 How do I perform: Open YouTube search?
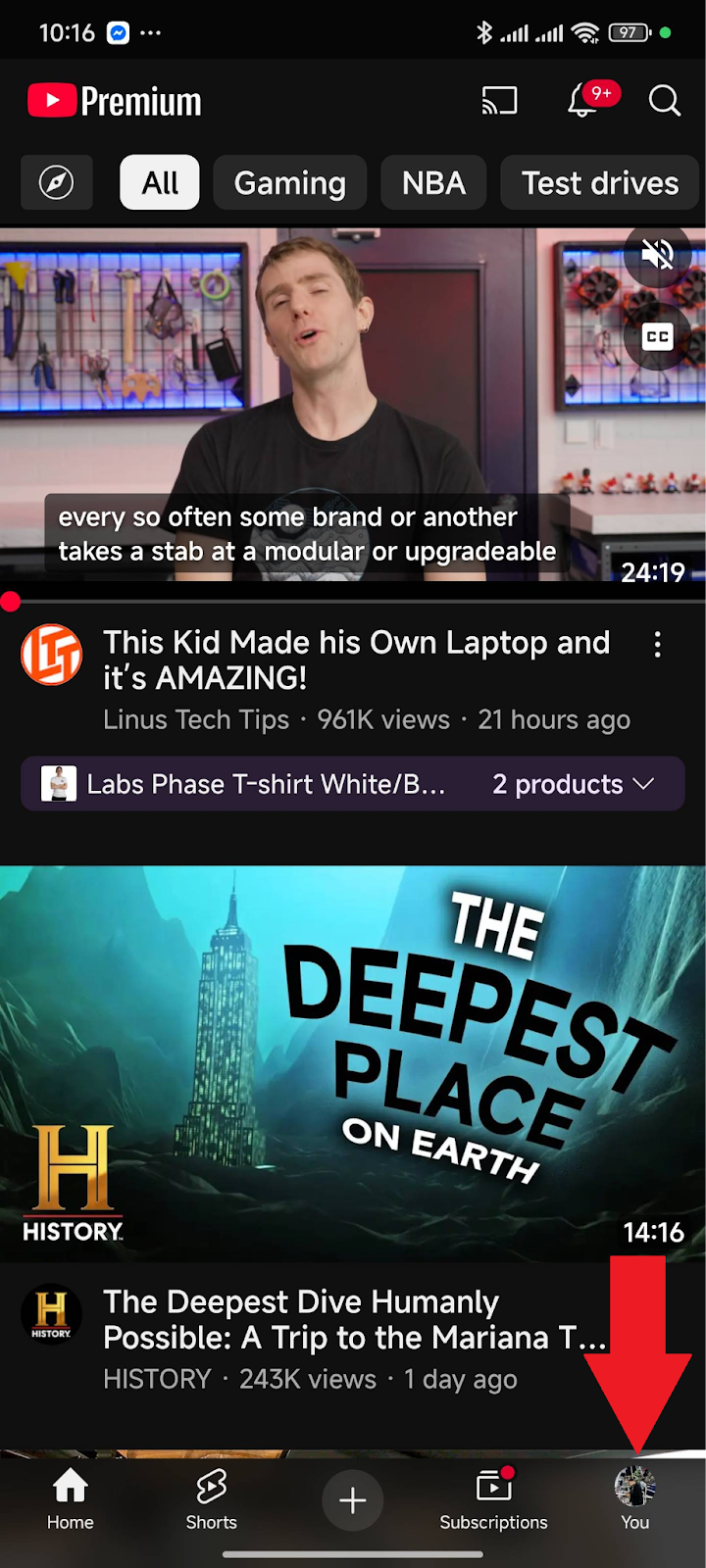click(x=664, y=101)
